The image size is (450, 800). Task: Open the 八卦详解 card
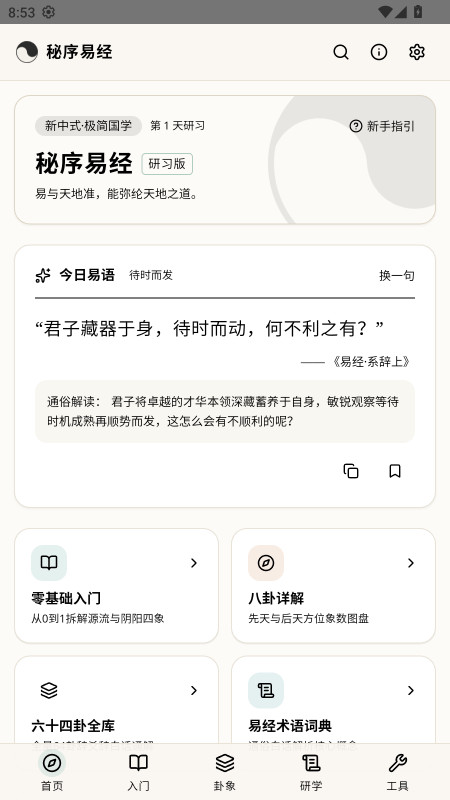pyautogui.click(x=334, y=586)
